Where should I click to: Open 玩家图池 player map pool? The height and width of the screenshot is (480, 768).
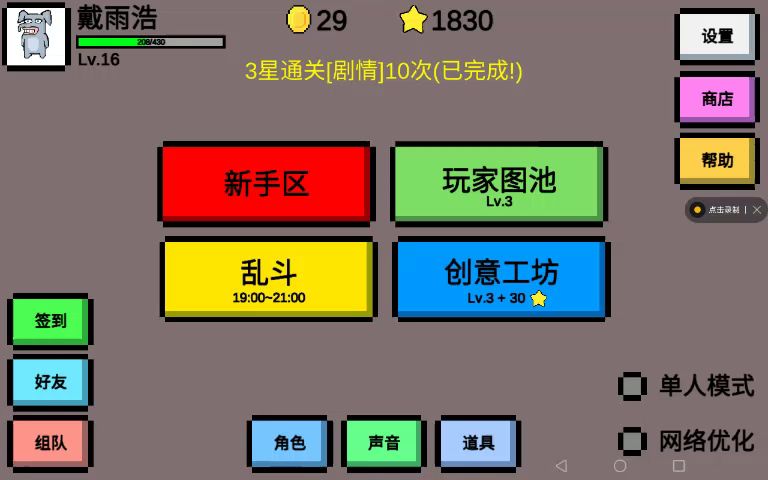(498, 183)
